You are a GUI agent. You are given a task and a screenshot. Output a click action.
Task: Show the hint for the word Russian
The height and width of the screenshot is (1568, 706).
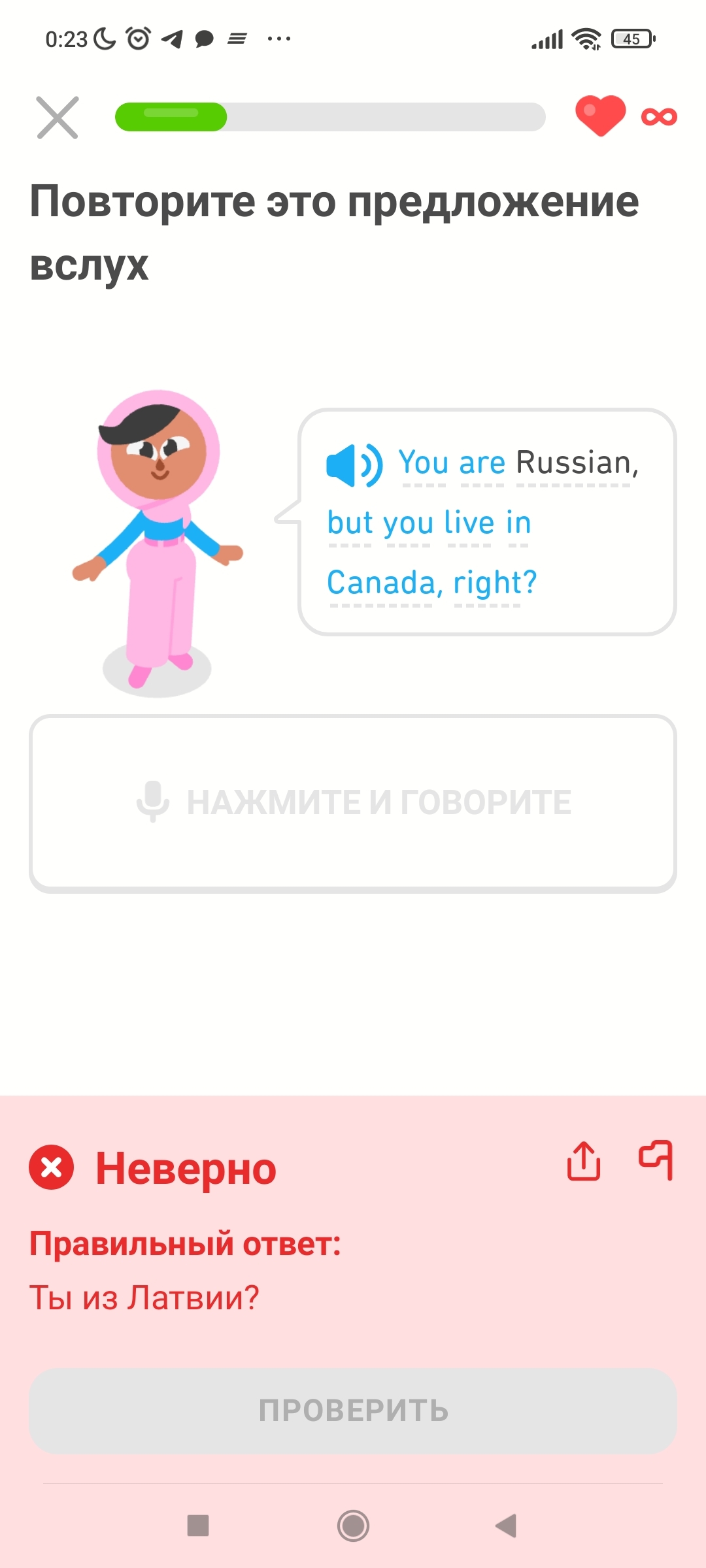pyautogui.click(x=573, y=464)
